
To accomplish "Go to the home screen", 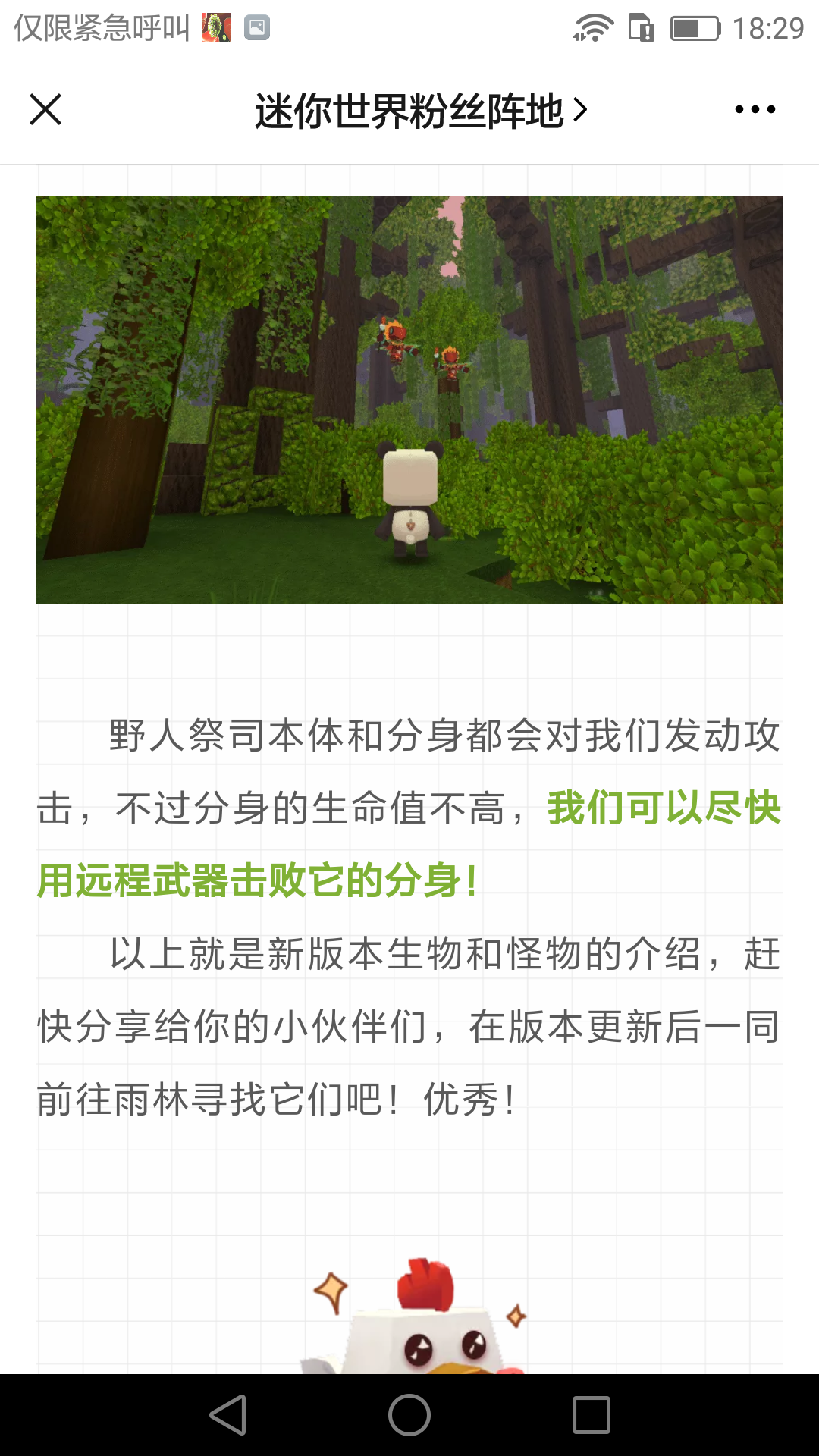I will pos(409,1415).
